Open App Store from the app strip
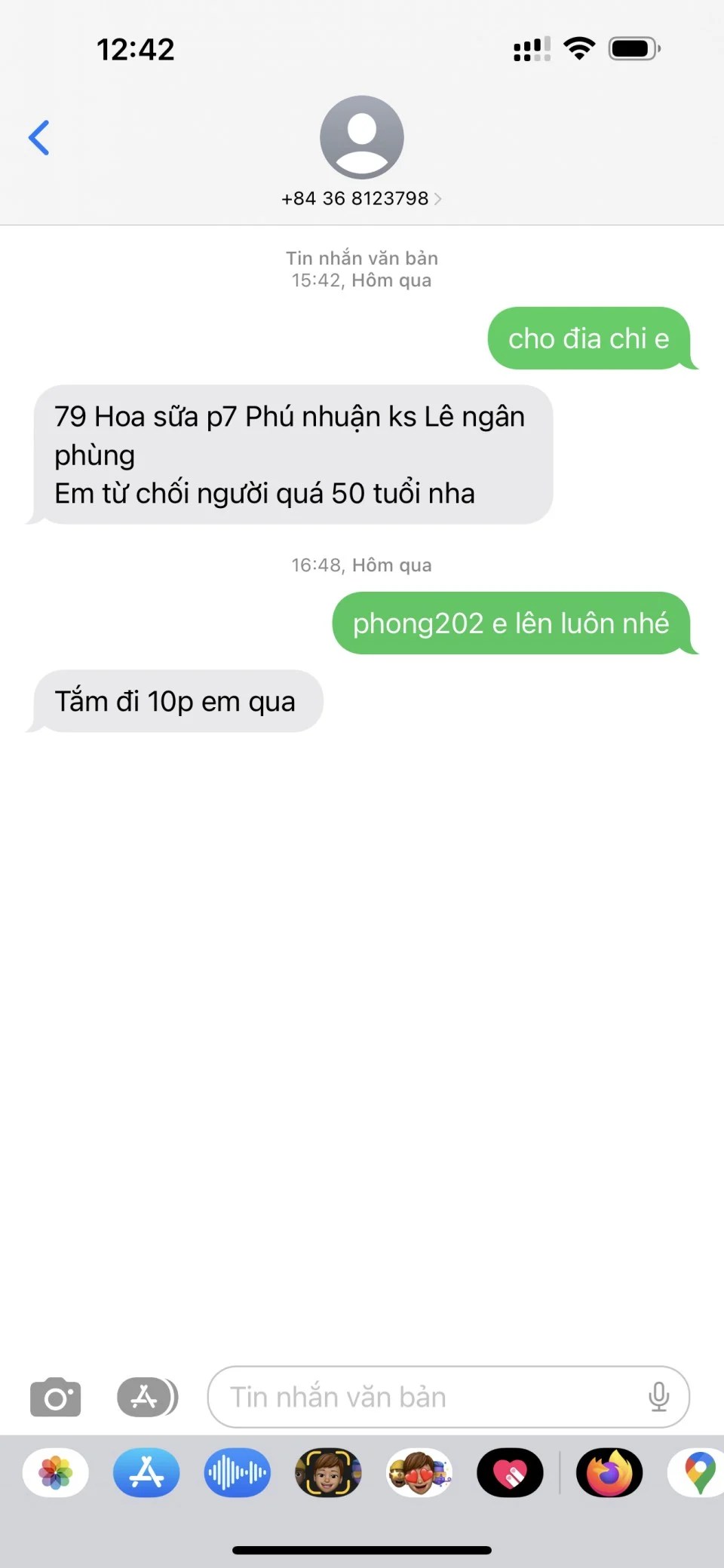724x1568 pixels. 146,1472
